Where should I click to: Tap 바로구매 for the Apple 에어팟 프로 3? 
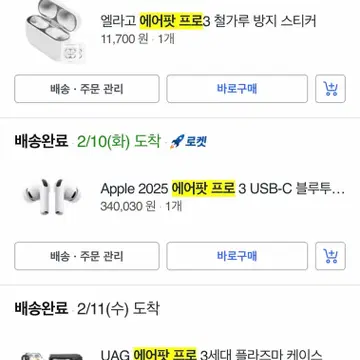[x=237, y=256]
